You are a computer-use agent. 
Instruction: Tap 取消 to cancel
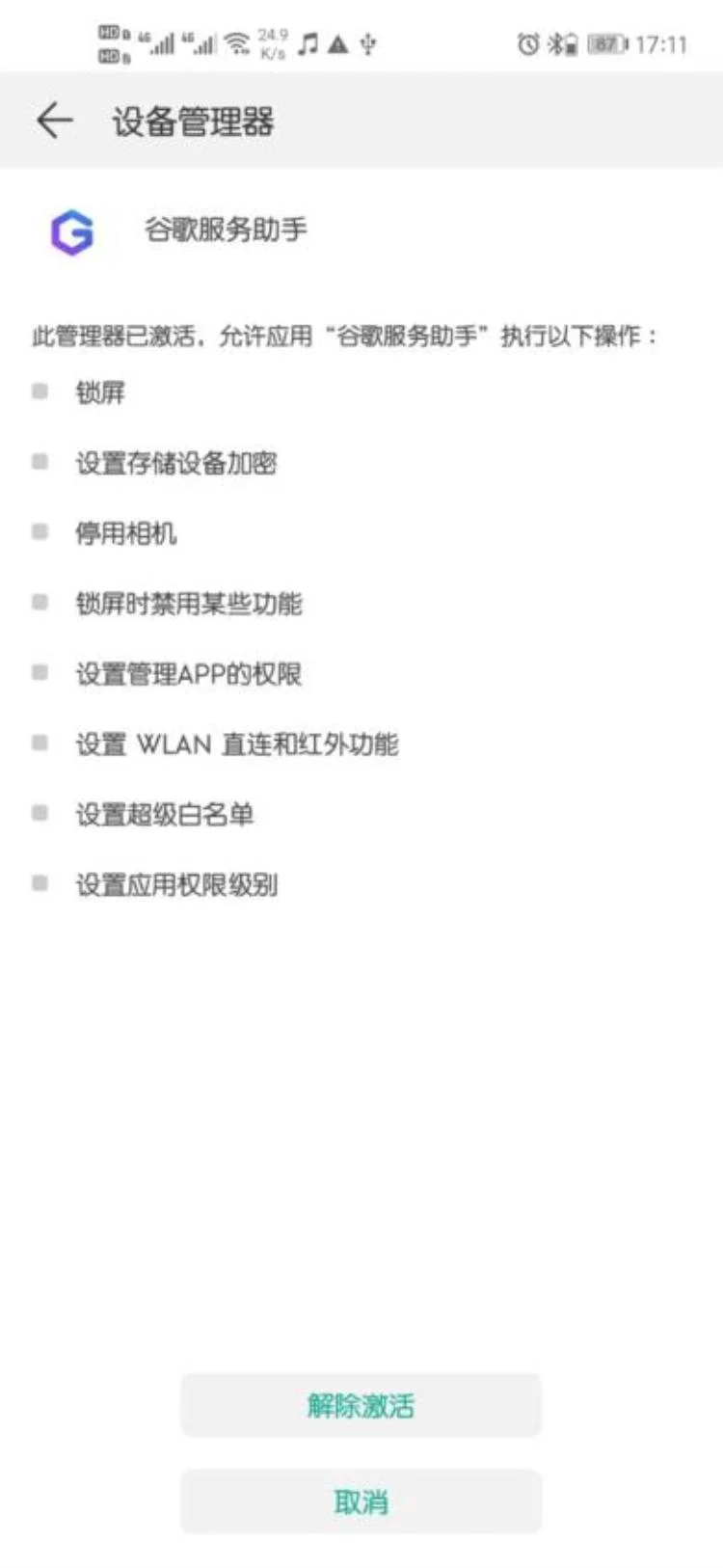tap(361, 1501)
